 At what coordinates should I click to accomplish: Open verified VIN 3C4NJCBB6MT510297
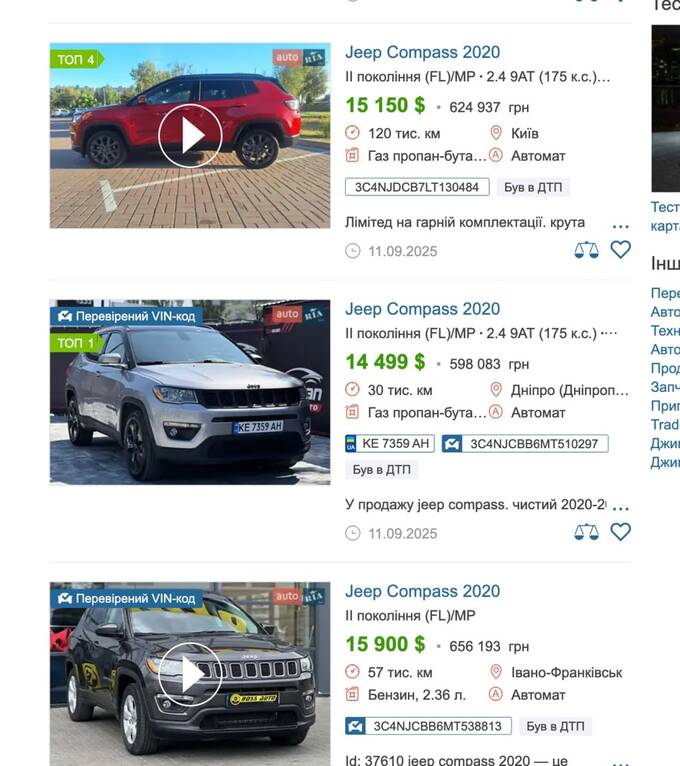(524, 444)
